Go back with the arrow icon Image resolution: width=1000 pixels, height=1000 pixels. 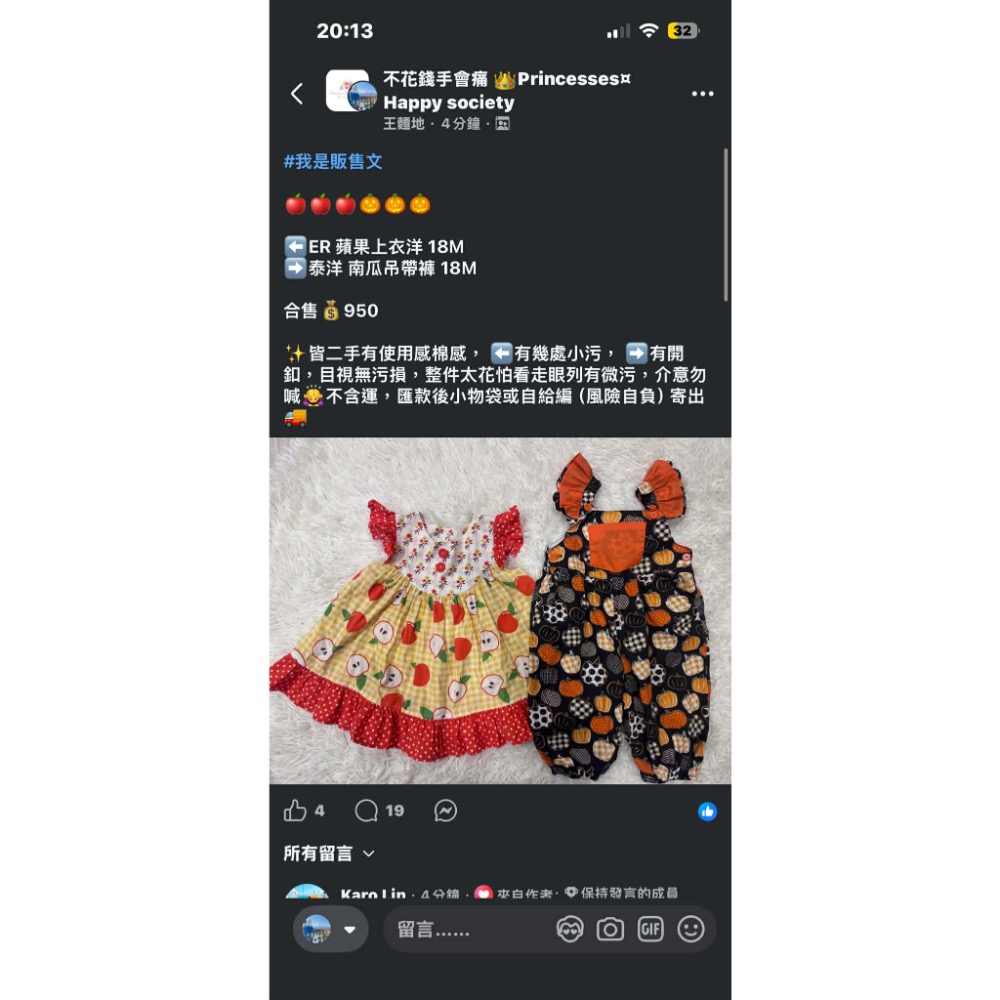click(297, 94)
